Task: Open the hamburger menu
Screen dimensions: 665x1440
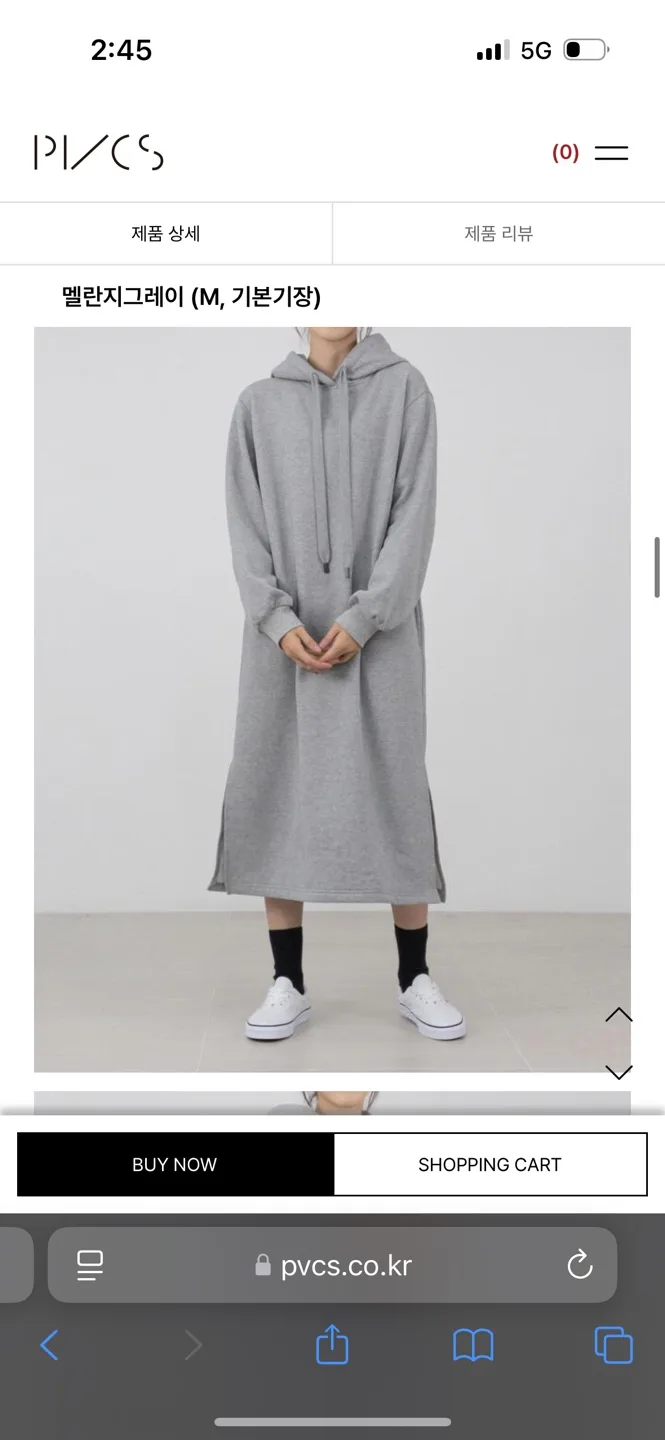Action: coord(611,153)
